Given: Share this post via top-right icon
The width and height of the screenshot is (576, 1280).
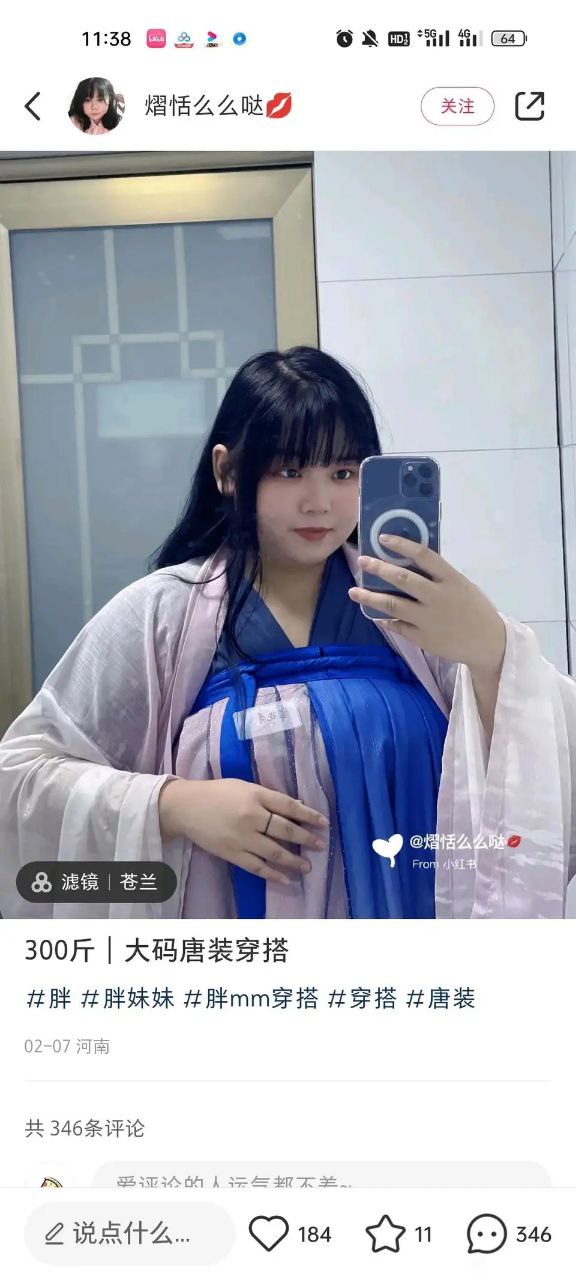Looking at the screenshot, I should click(x=530, y=106).
